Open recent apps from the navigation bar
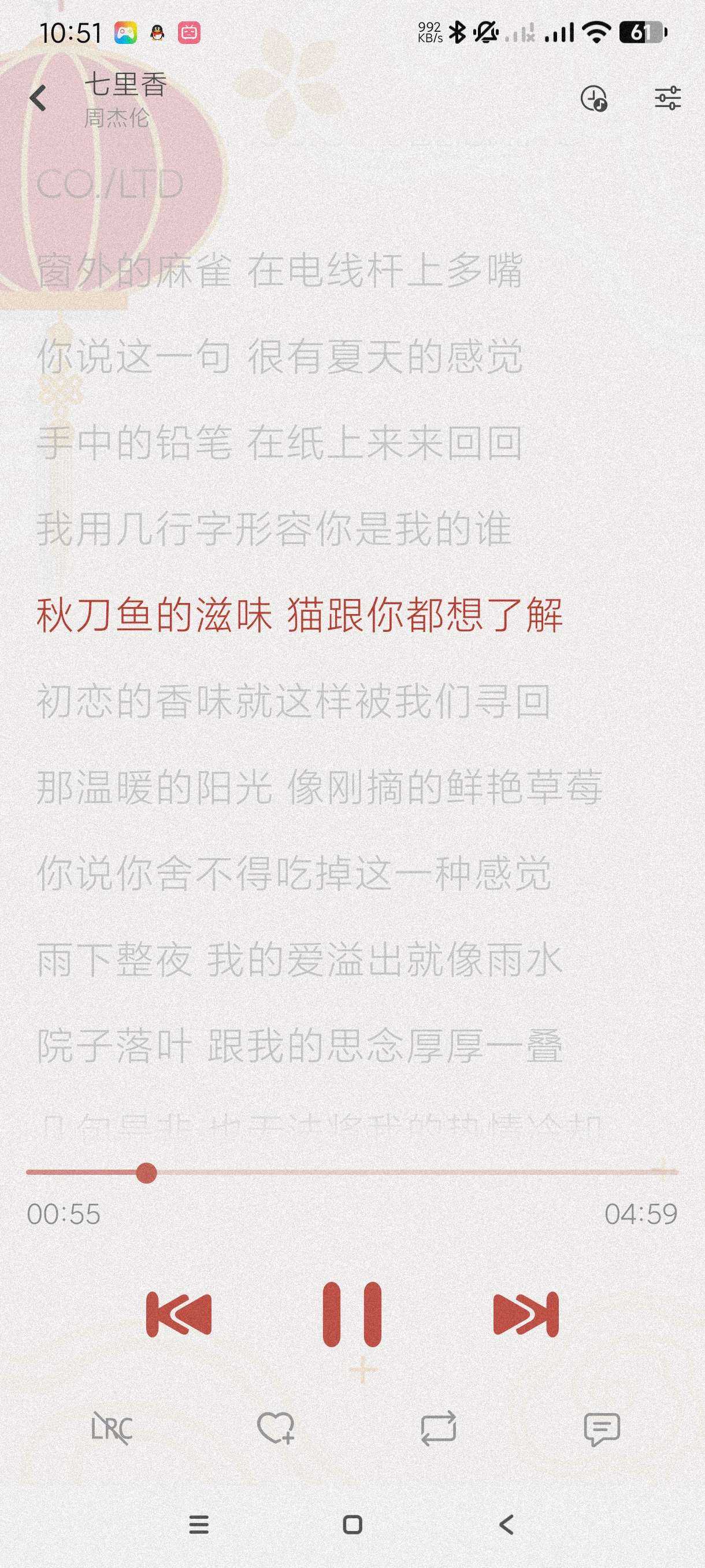 pos(199,1524)
